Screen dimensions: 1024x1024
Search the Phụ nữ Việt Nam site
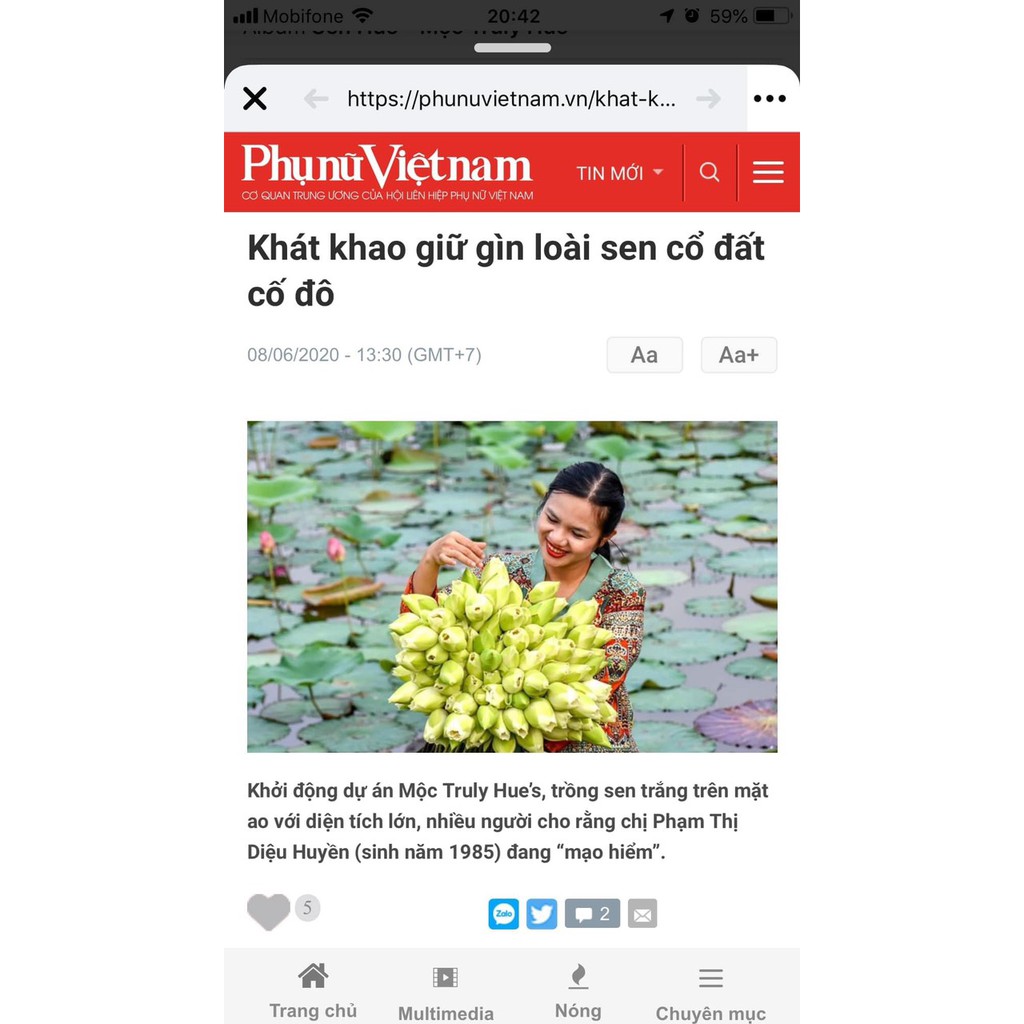(710, 172)
